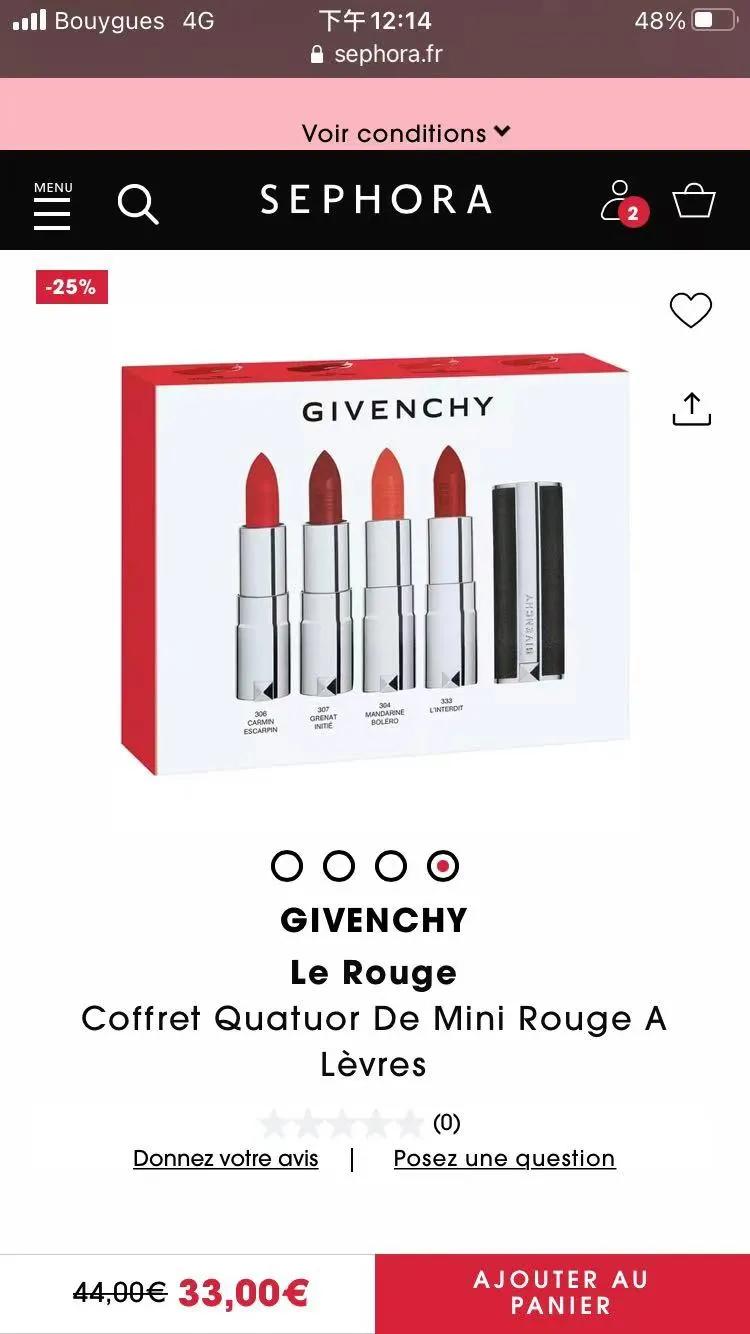Open the hamburger MENU
The width and height of the screenshot is (750, 1334).
(52, 206)
